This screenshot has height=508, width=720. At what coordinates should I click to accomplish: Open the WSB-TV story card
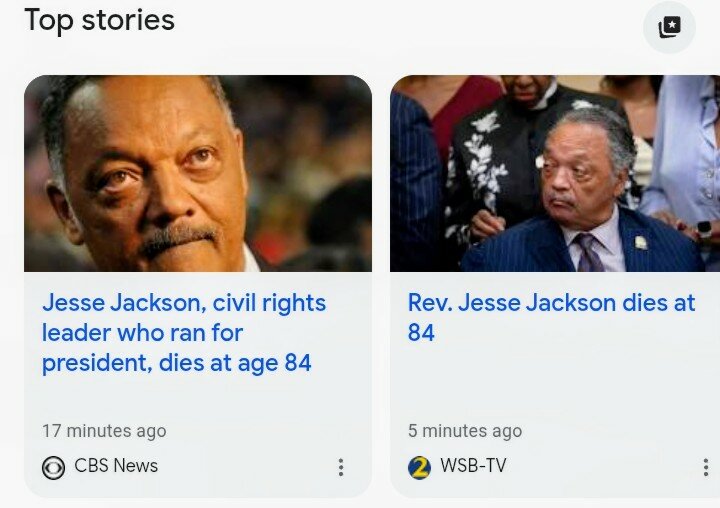pyautogui.click(x=551, y=317)
